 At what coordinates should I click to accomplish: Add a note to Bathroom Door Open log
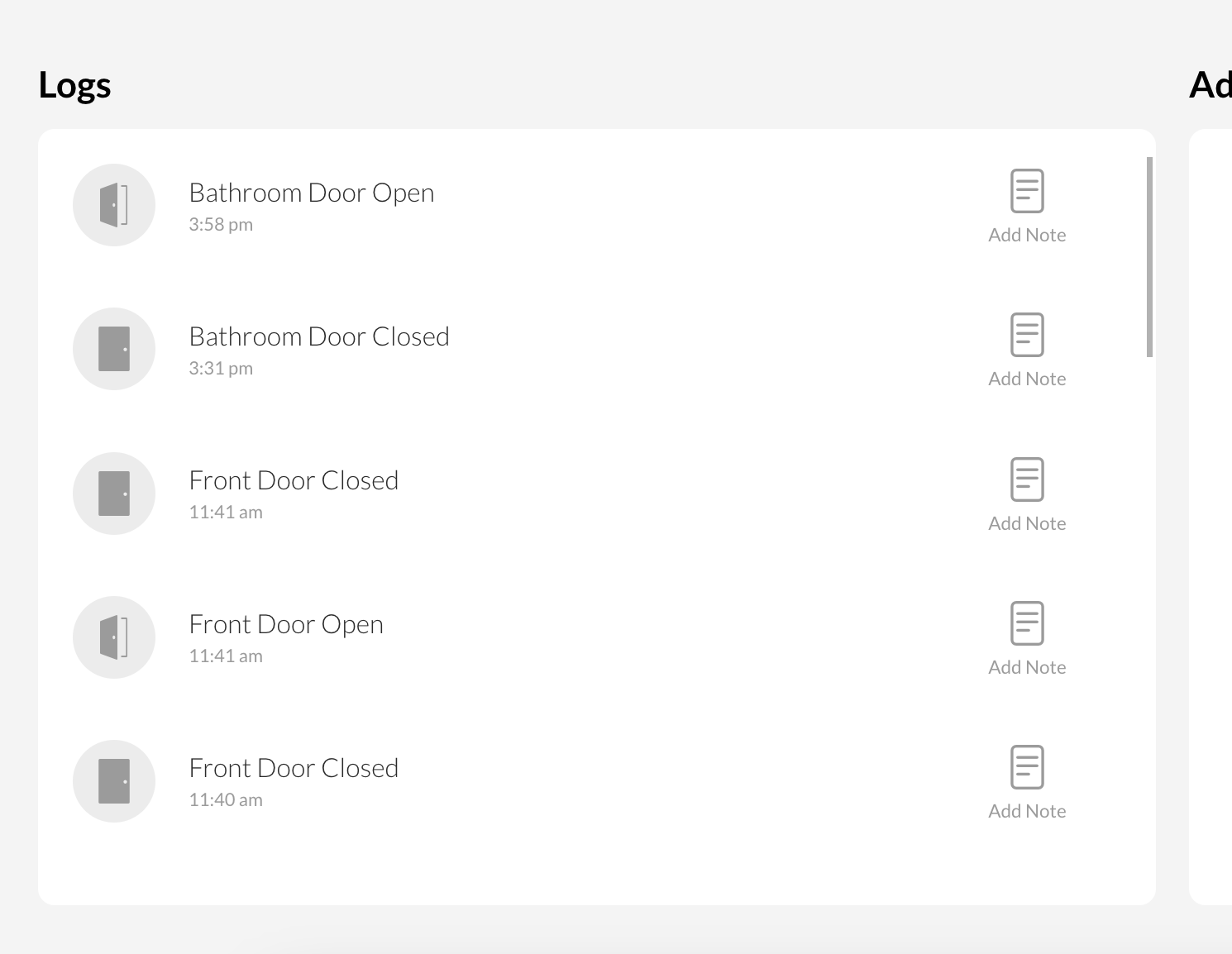1027,206
